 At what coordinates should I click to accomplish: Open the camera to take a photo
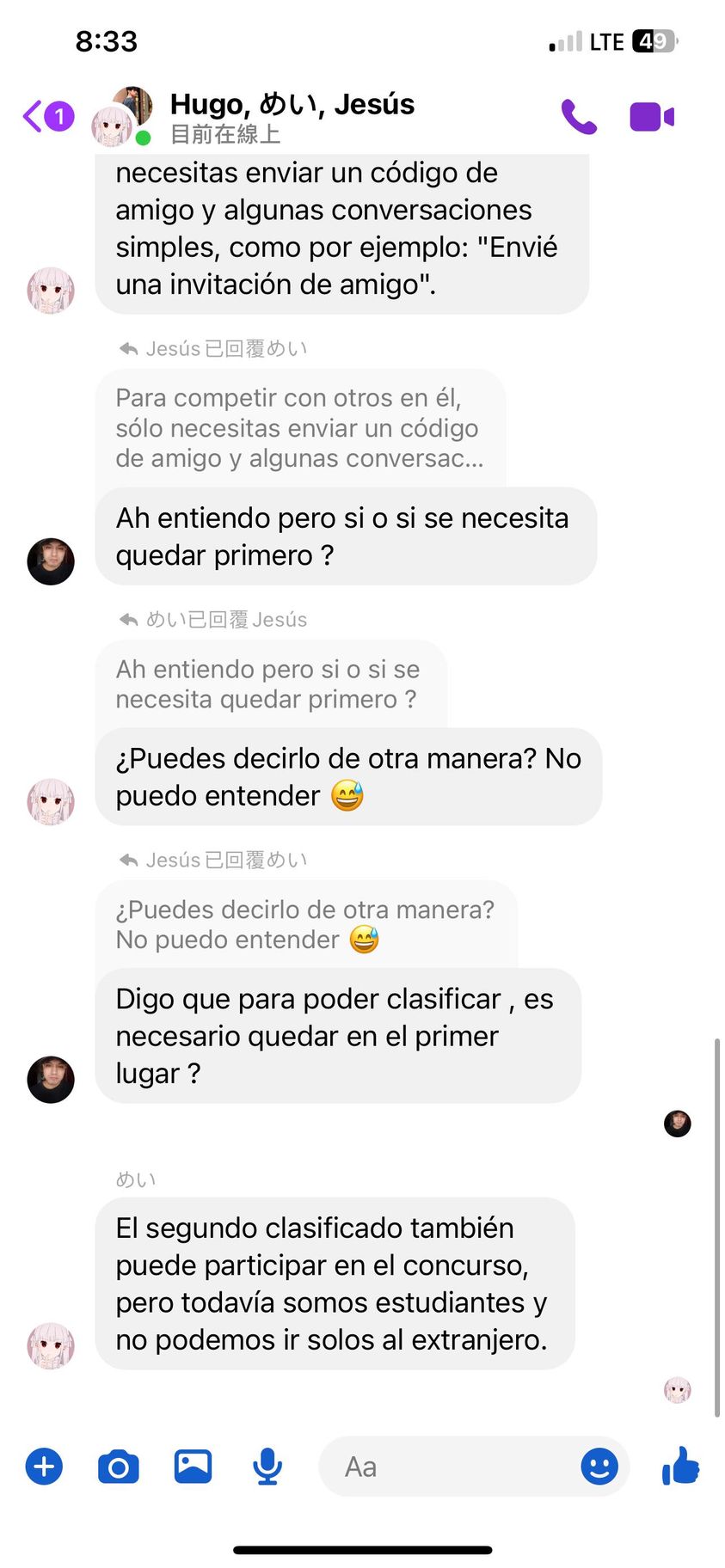(119, 1467)
